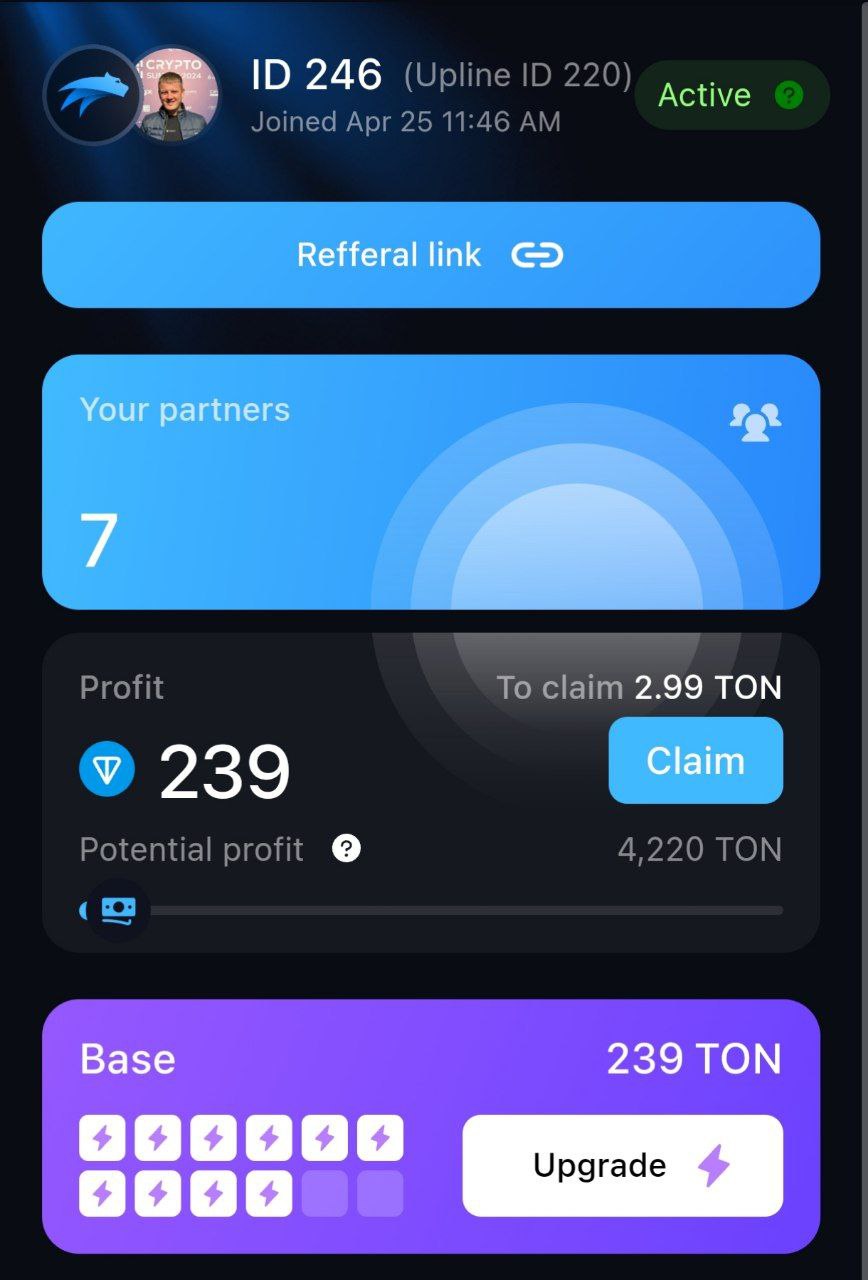This screenshot has width=868, height=1280.
Task: Open the profile photo avatar
Action: (176, 97)
